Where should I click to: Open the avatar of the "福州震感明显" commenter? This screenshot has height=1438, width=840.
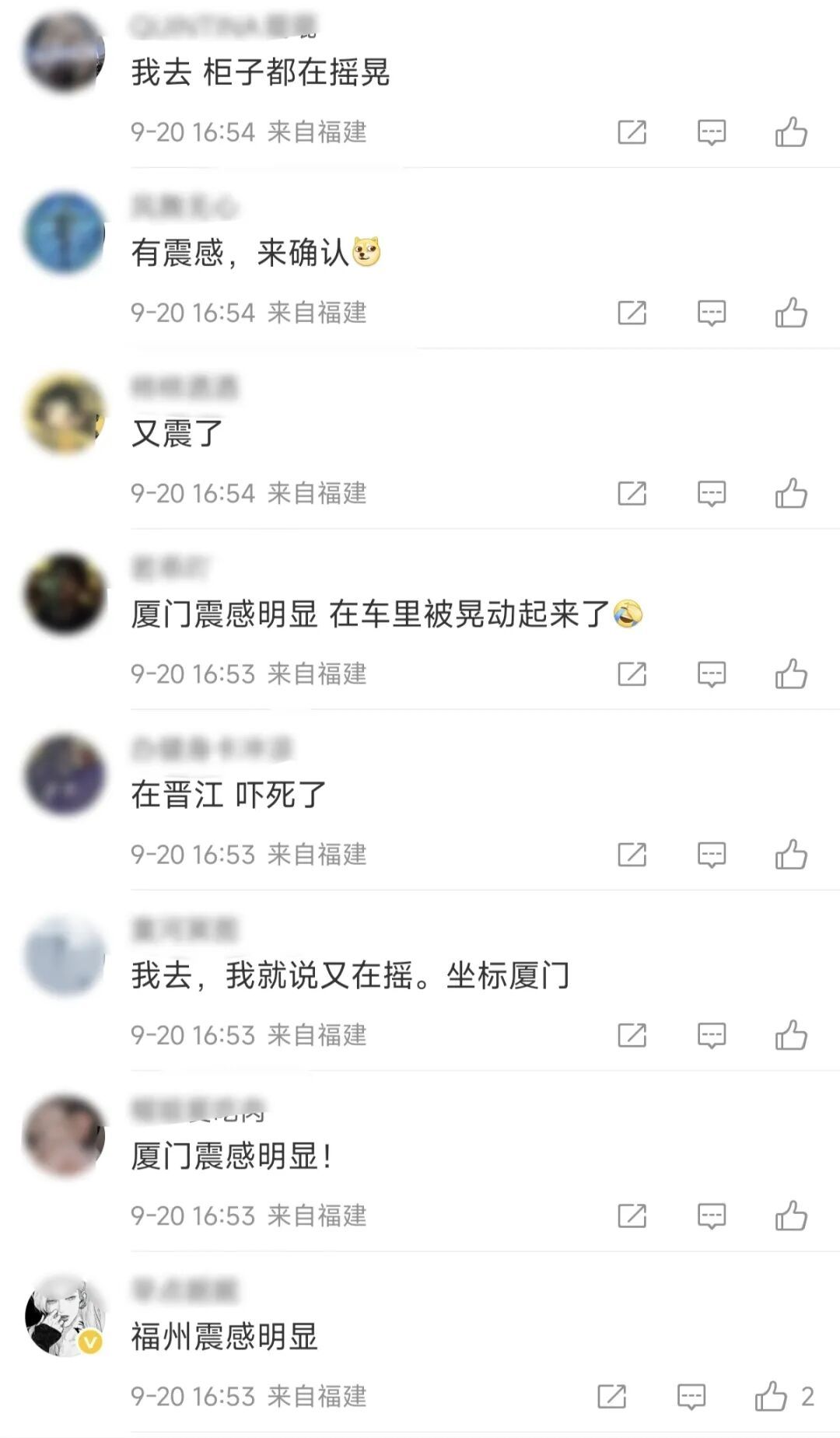[65, 1316]
